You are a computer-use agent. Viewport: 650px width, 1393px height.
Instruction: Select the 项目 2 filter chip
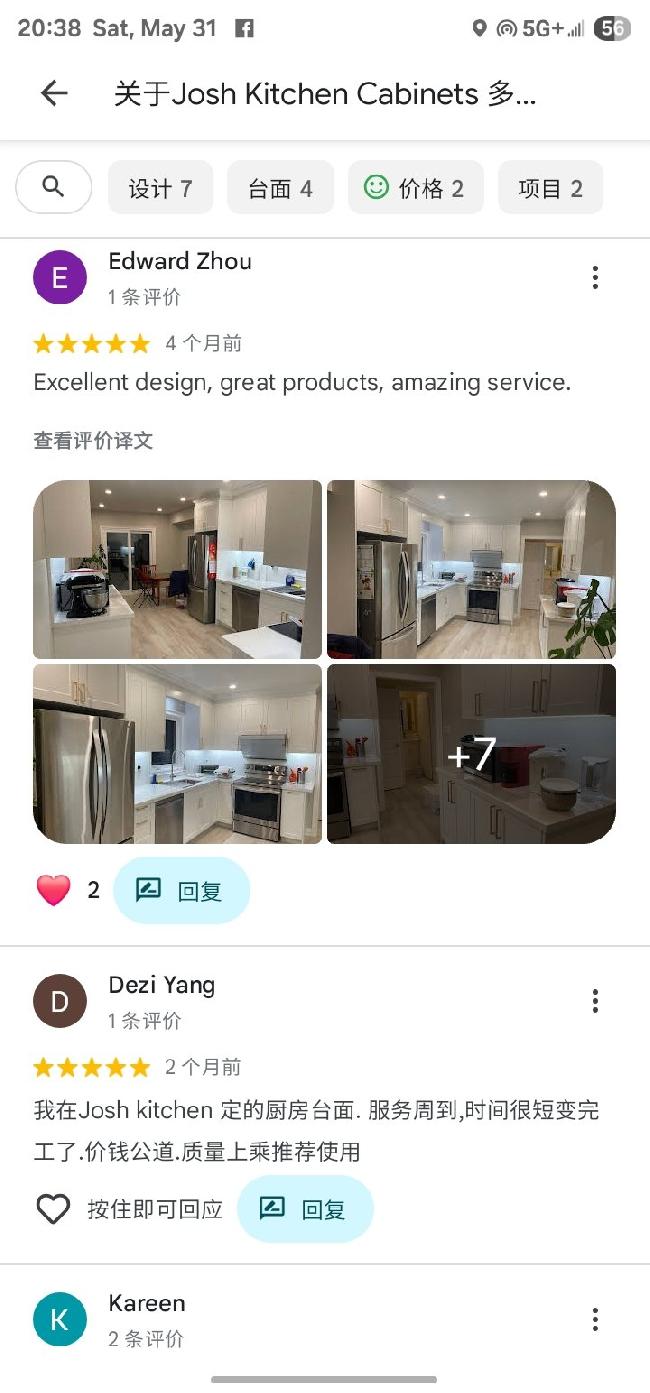550,188
